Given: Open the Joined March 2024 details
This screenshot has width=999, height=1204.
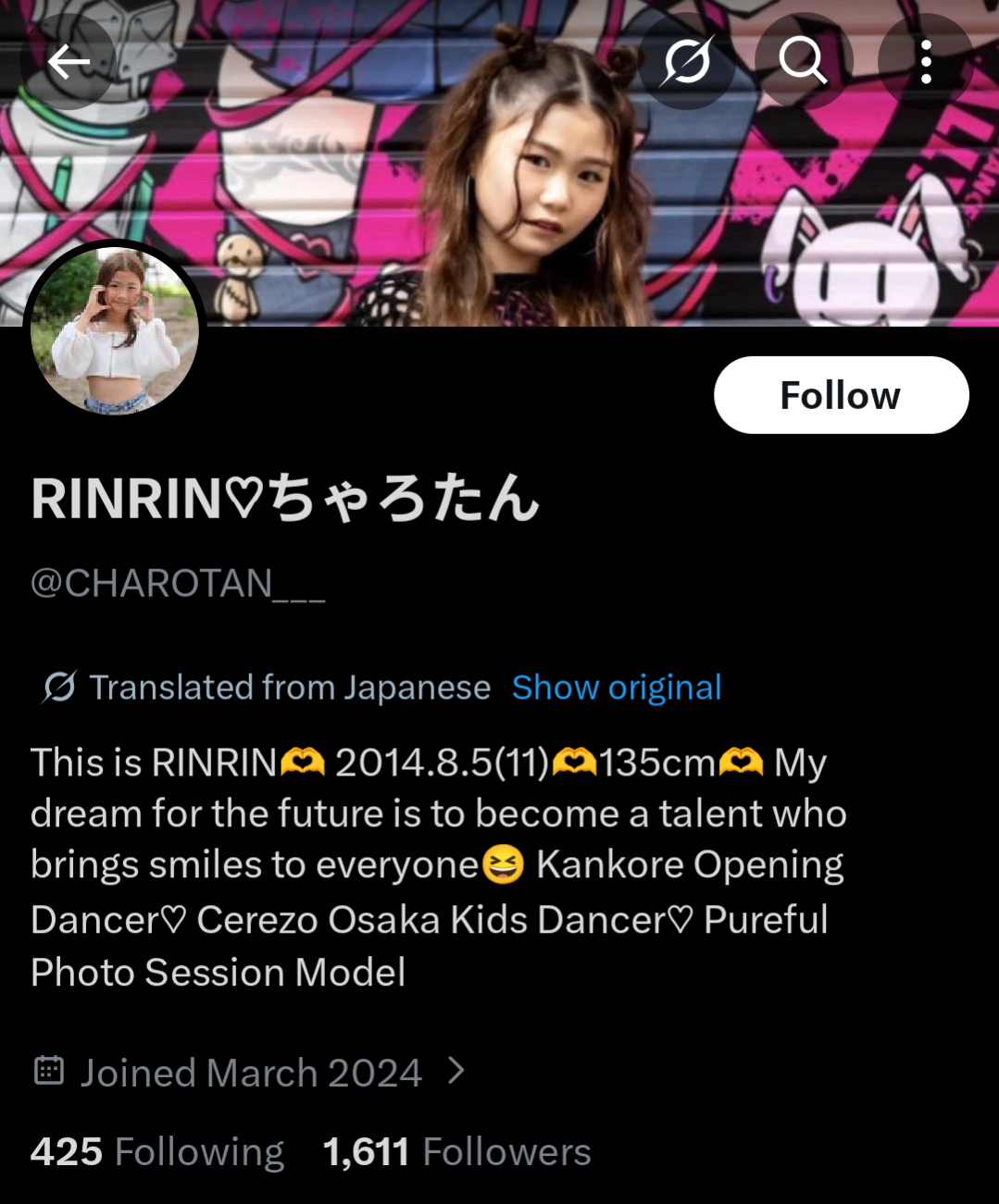Looking at the screenshot, I should (x=250, y=1073).
